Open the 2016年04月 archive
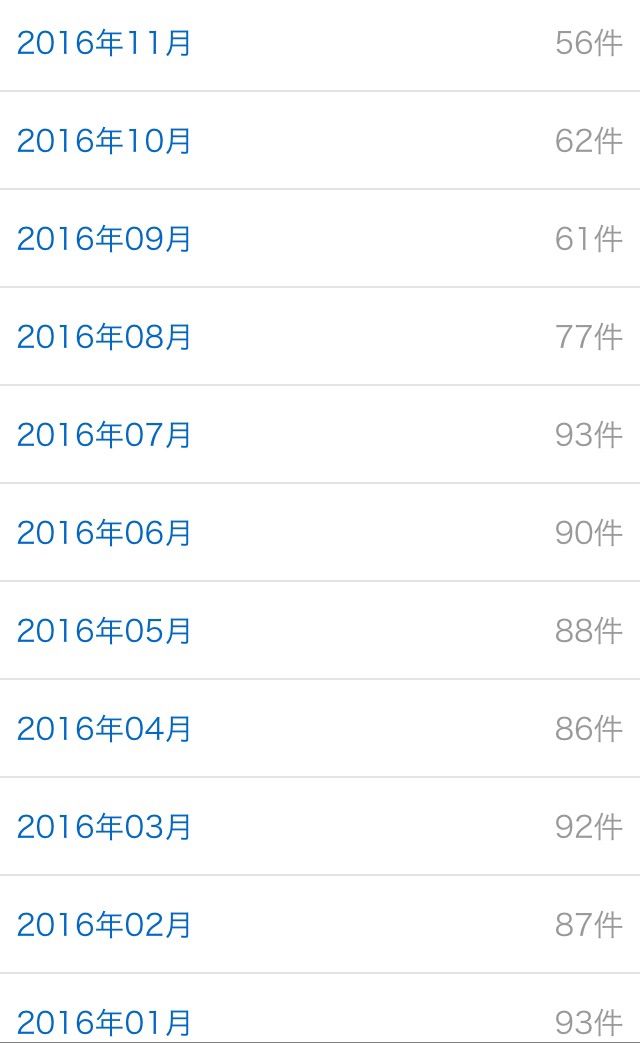The height and width of the screenshot is (1043, 640). pos(104,729)
